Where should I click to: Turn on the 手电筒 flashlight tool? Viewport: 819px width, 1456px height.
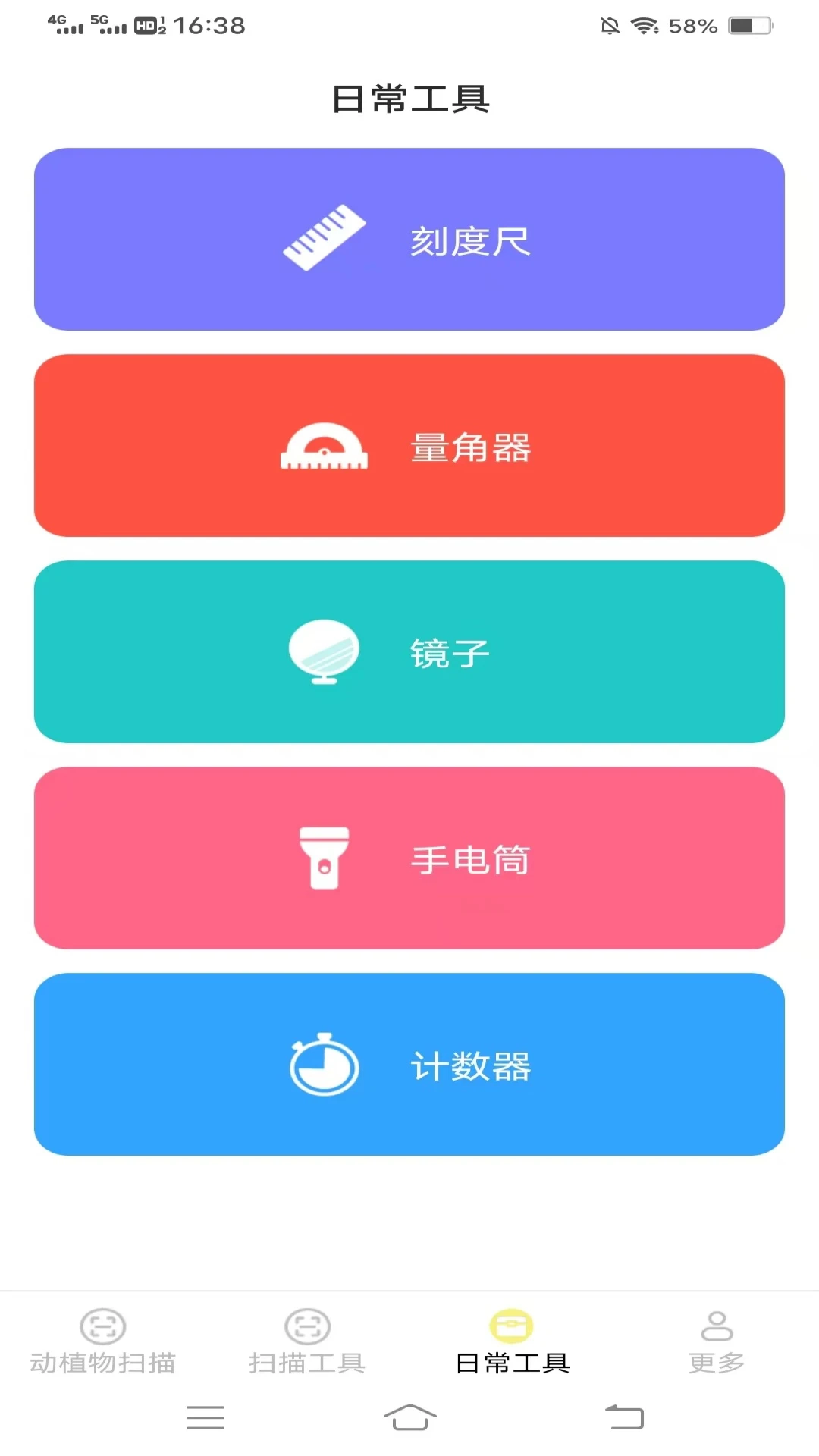[409, 859]
